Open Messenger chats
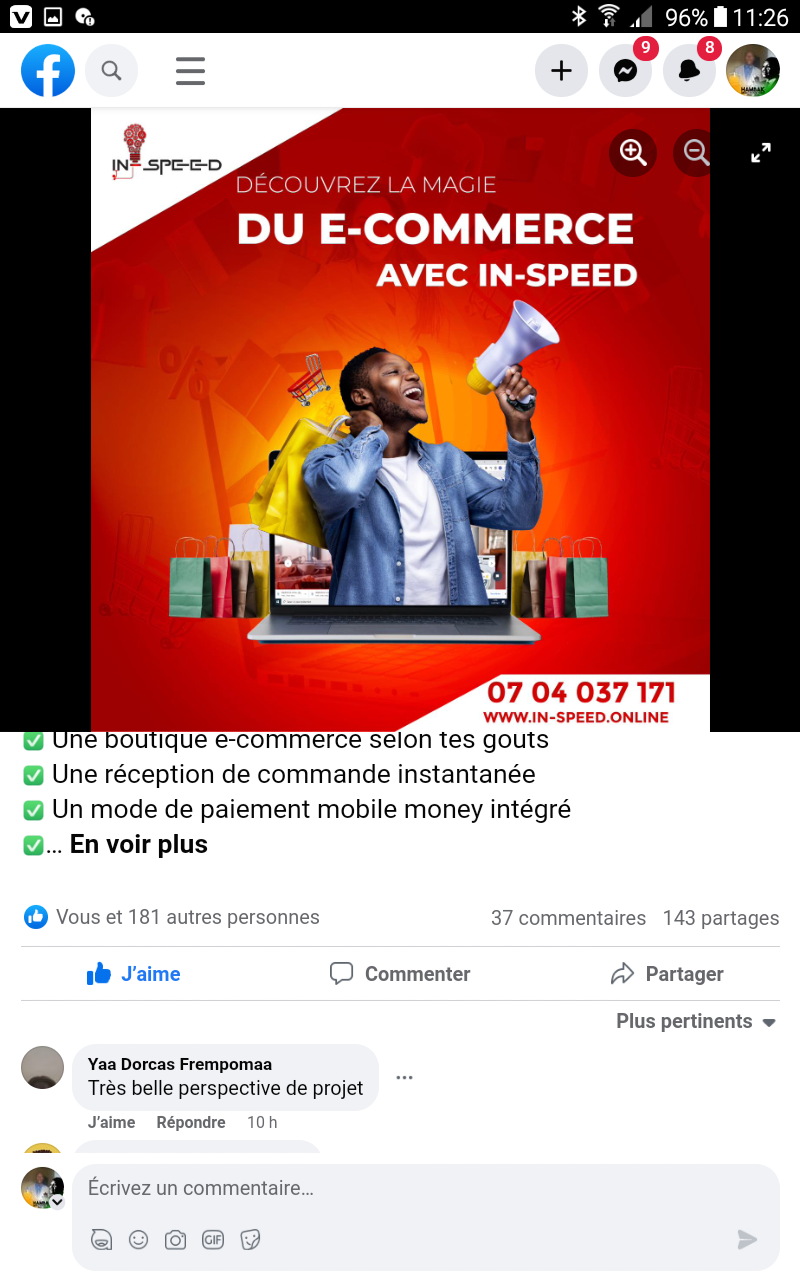Viewport: 800px width, 1280px height. tap(625, 71)
